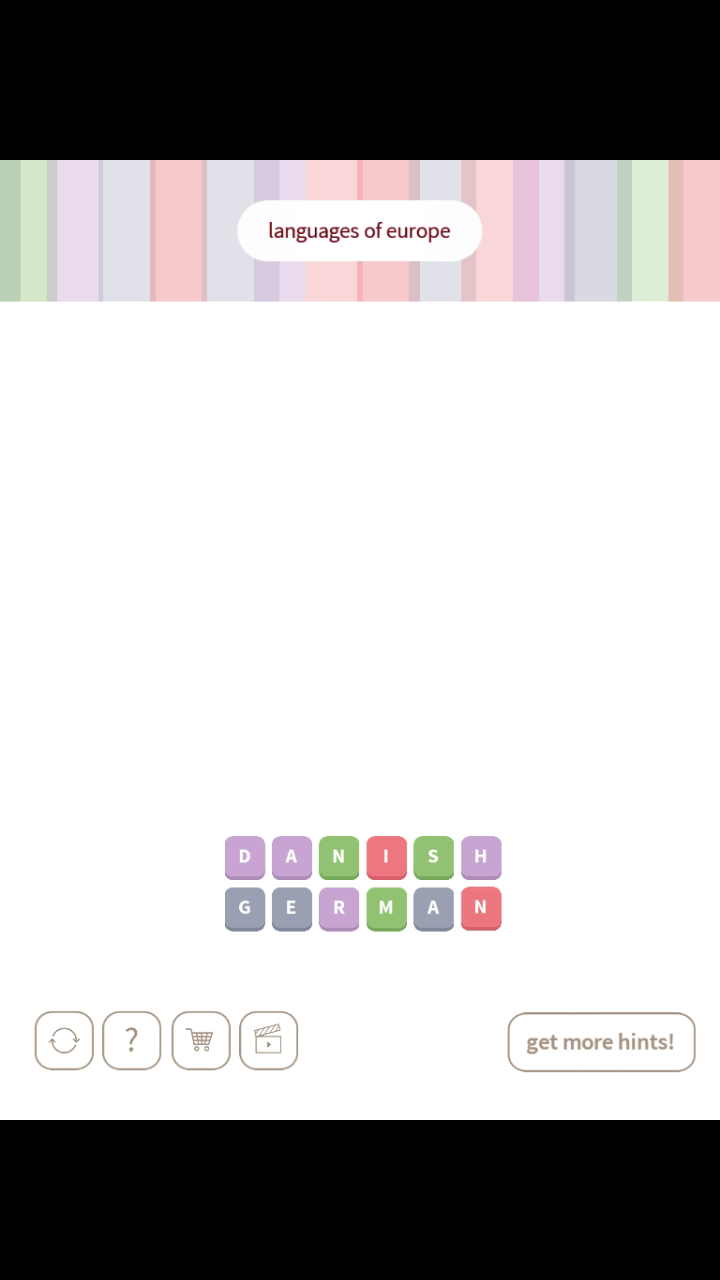
Task: Select the letter D tile
Action: click(245, 857)
